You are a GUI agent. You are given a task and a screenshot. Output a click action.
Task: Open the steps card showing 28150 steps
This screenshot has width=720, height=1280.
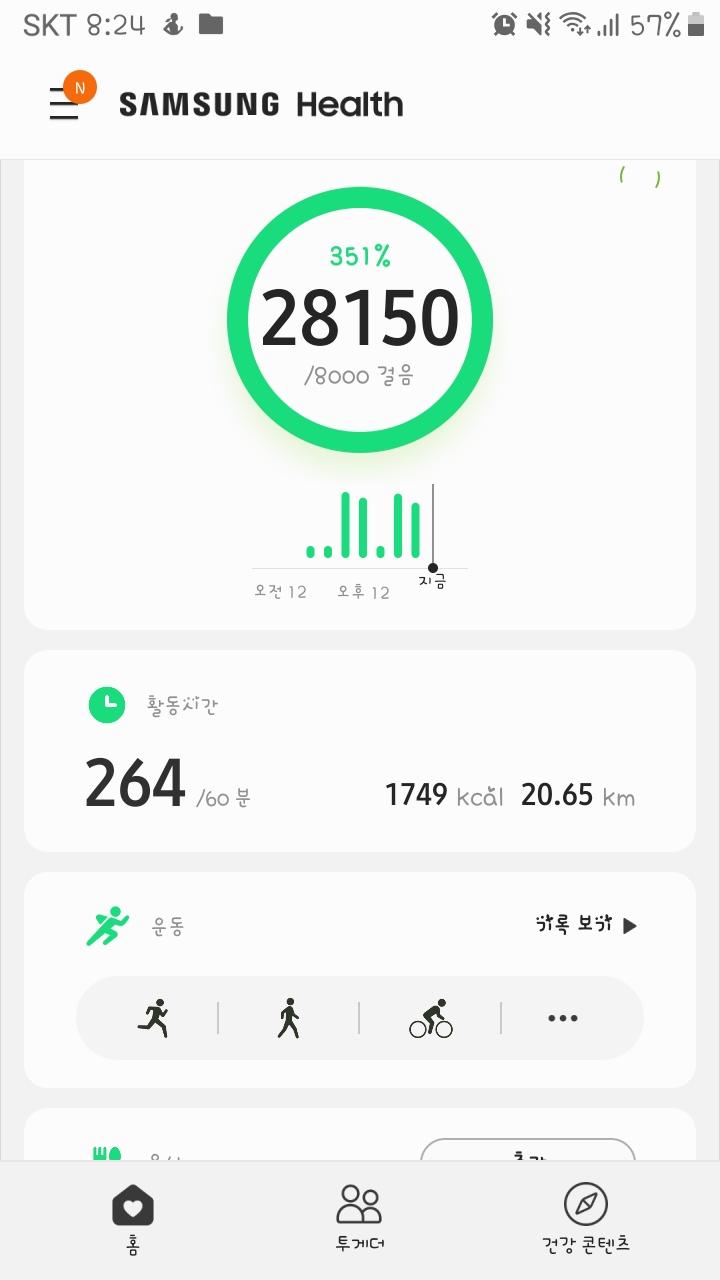(360, 320)
